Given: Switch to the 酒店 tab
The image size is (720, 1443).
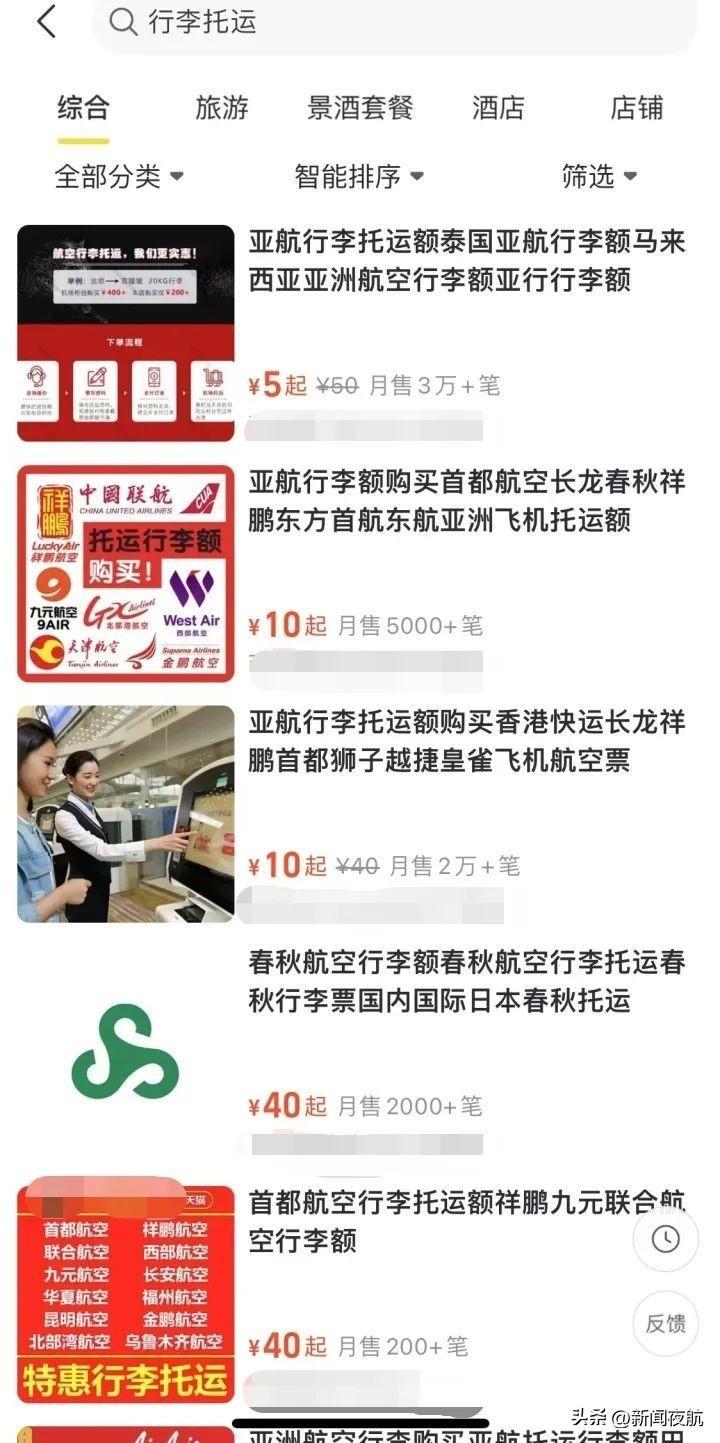Looking at the screenshot, I should pyautogui.click(x=498, y=108).
